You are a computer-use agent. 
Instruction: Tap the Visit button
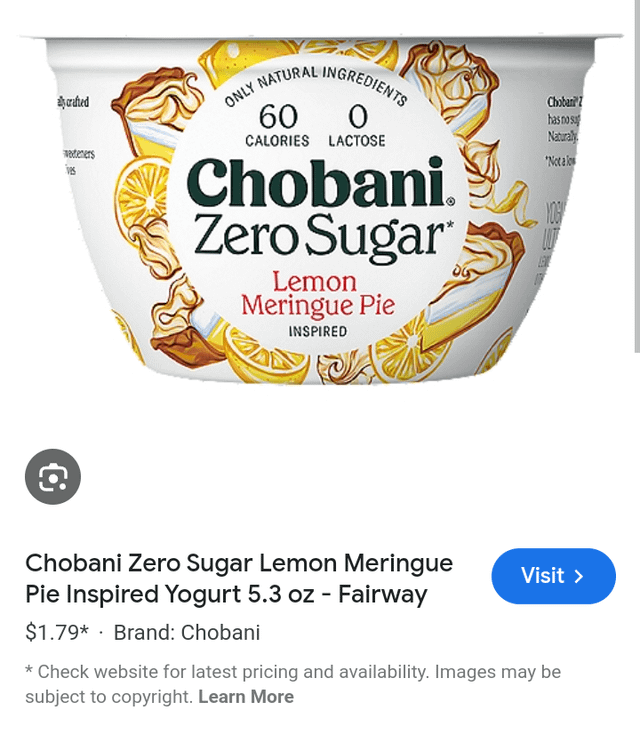click(553, 576)
